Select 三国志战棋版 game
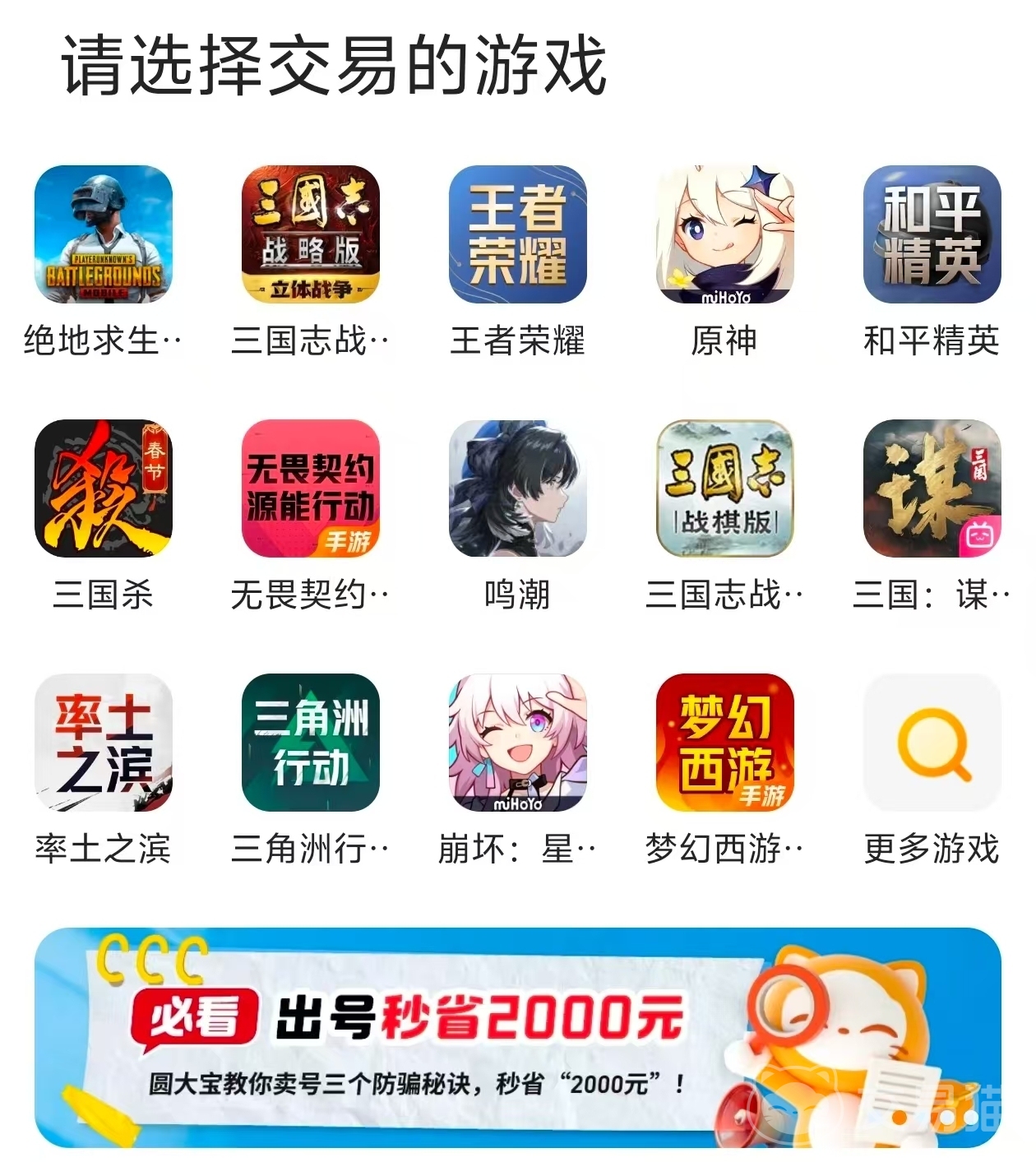Image resolution: width=1036 pixels, height=1162 pixels. pos(725,488)
